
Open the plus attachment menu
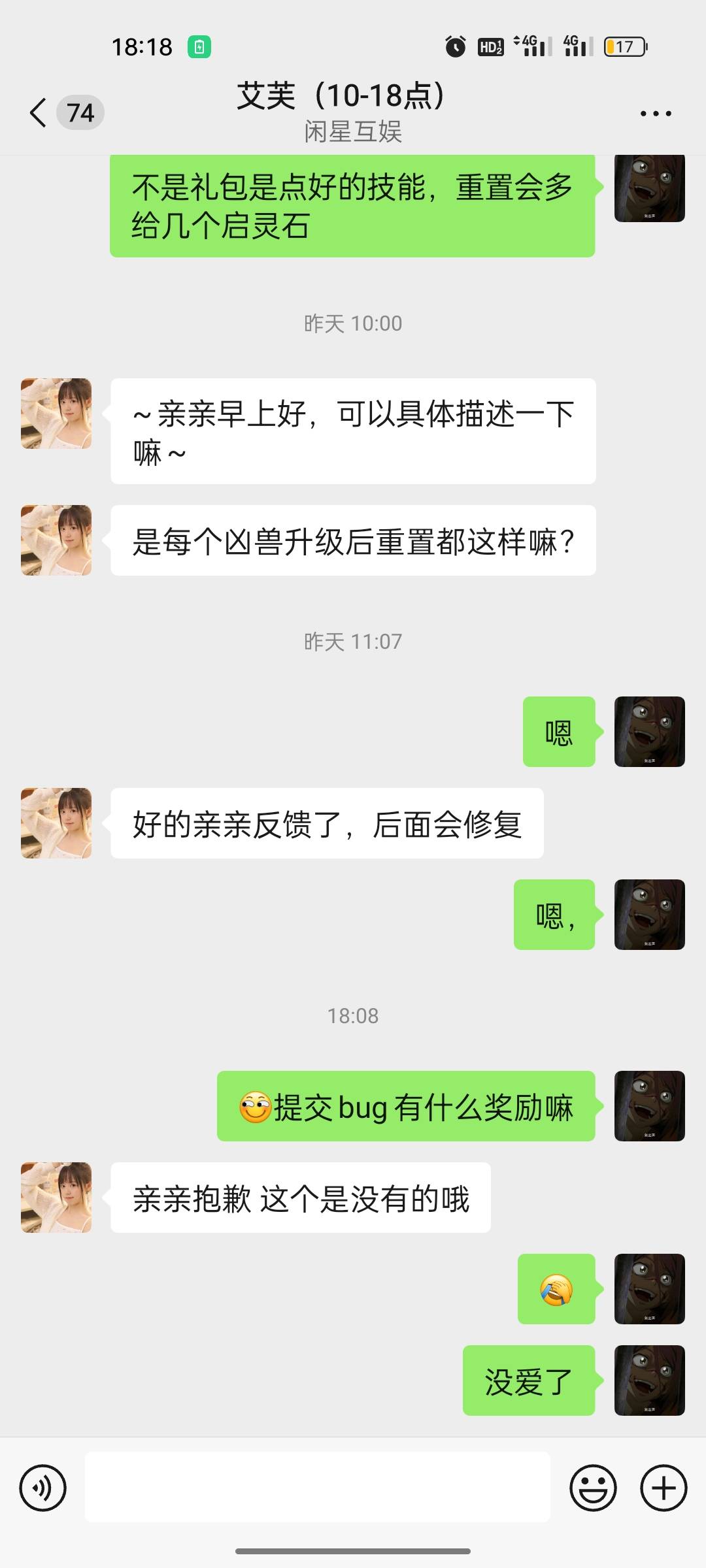pyautogui.click(x=664, y=1488)
